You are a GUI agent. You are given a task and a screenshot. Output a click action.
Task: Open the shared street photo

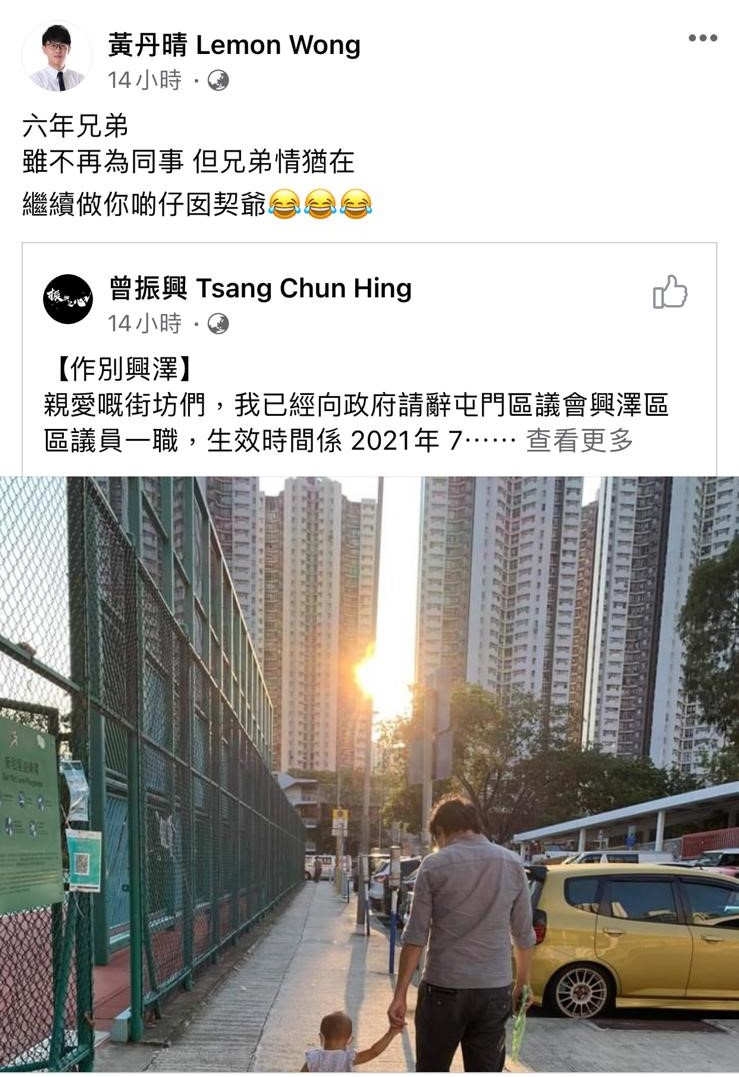369,773
